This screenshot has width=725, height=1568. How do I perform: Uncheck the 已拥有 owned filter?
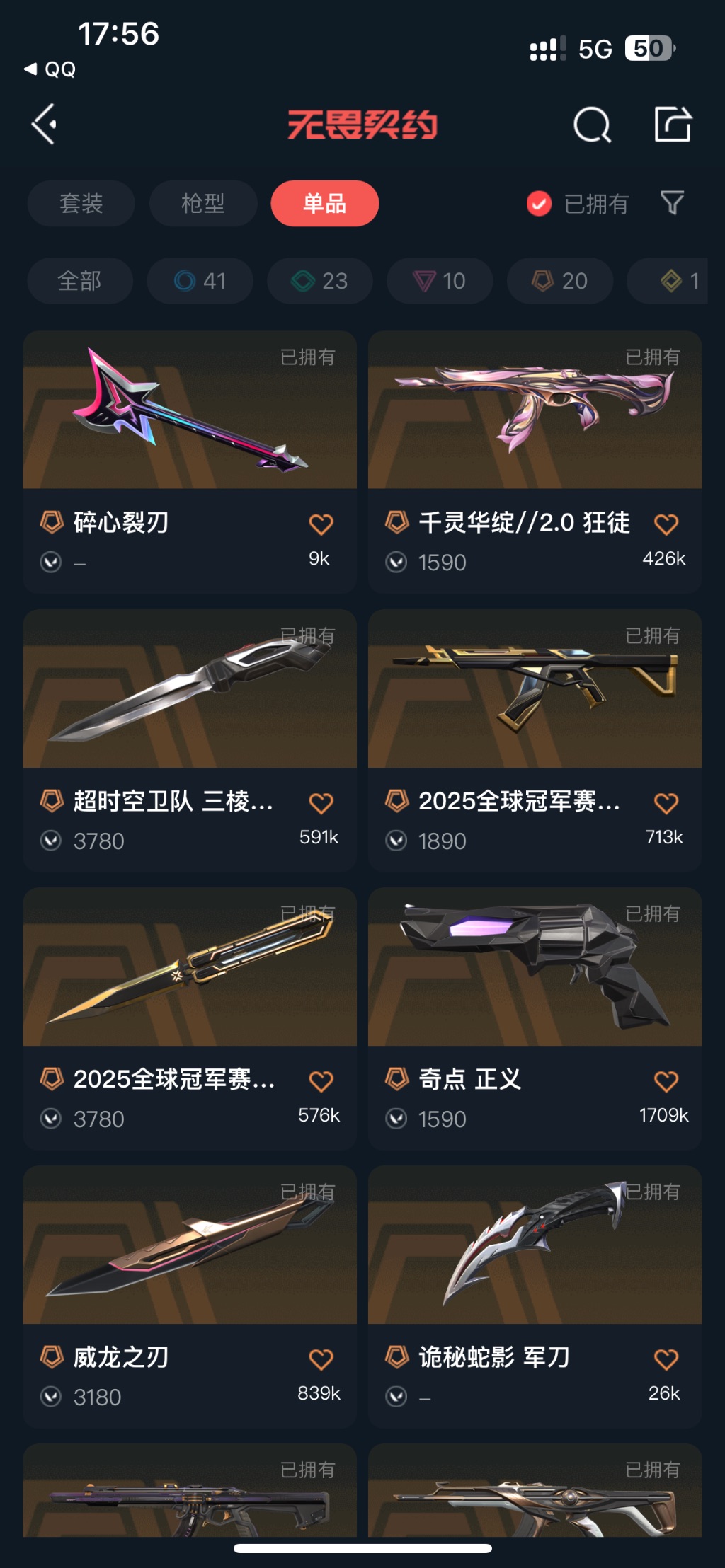click(x=539, y=204)
